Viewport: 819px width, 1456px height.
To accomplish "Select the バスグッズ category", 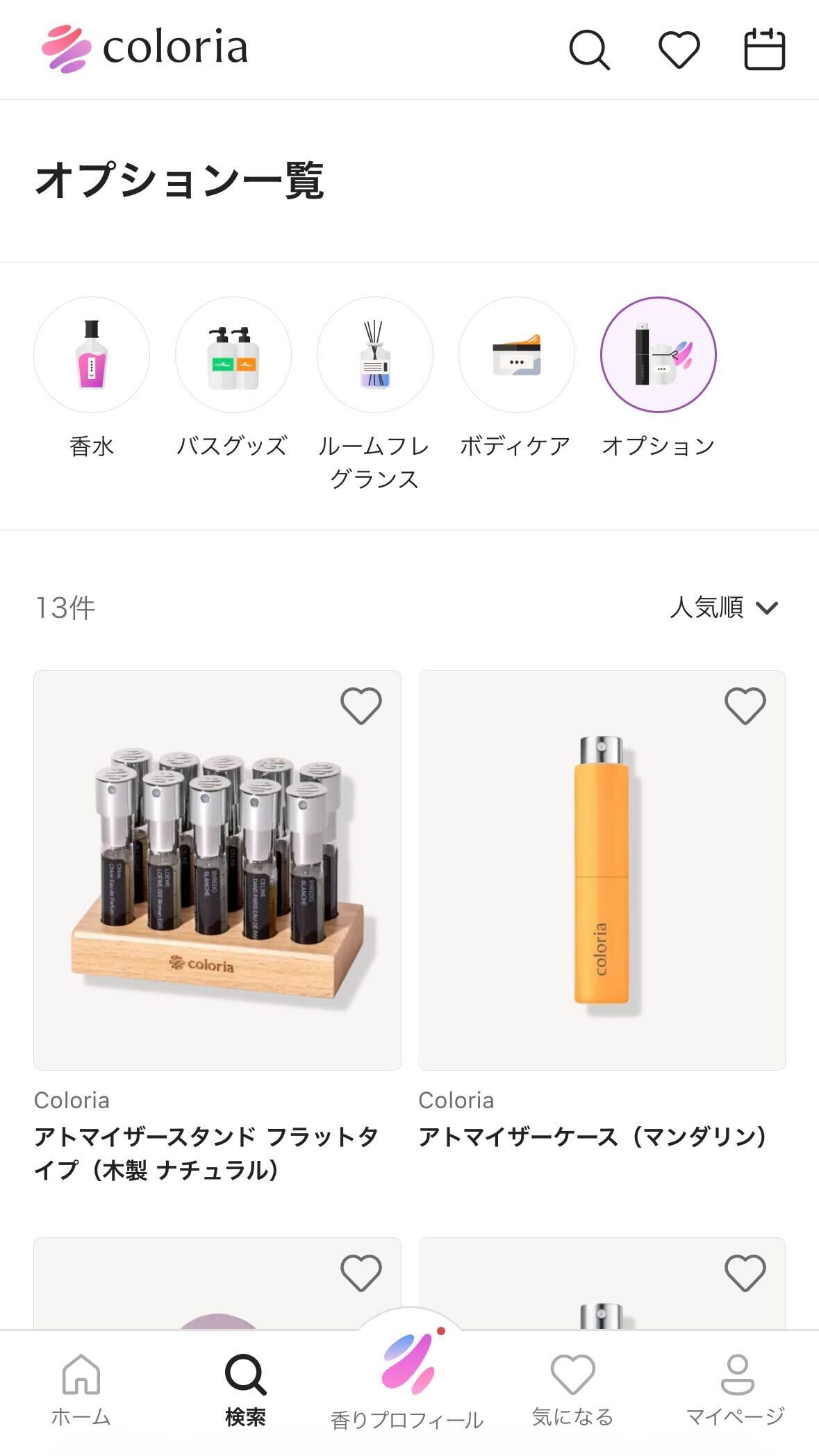I will tap(233, 355).
